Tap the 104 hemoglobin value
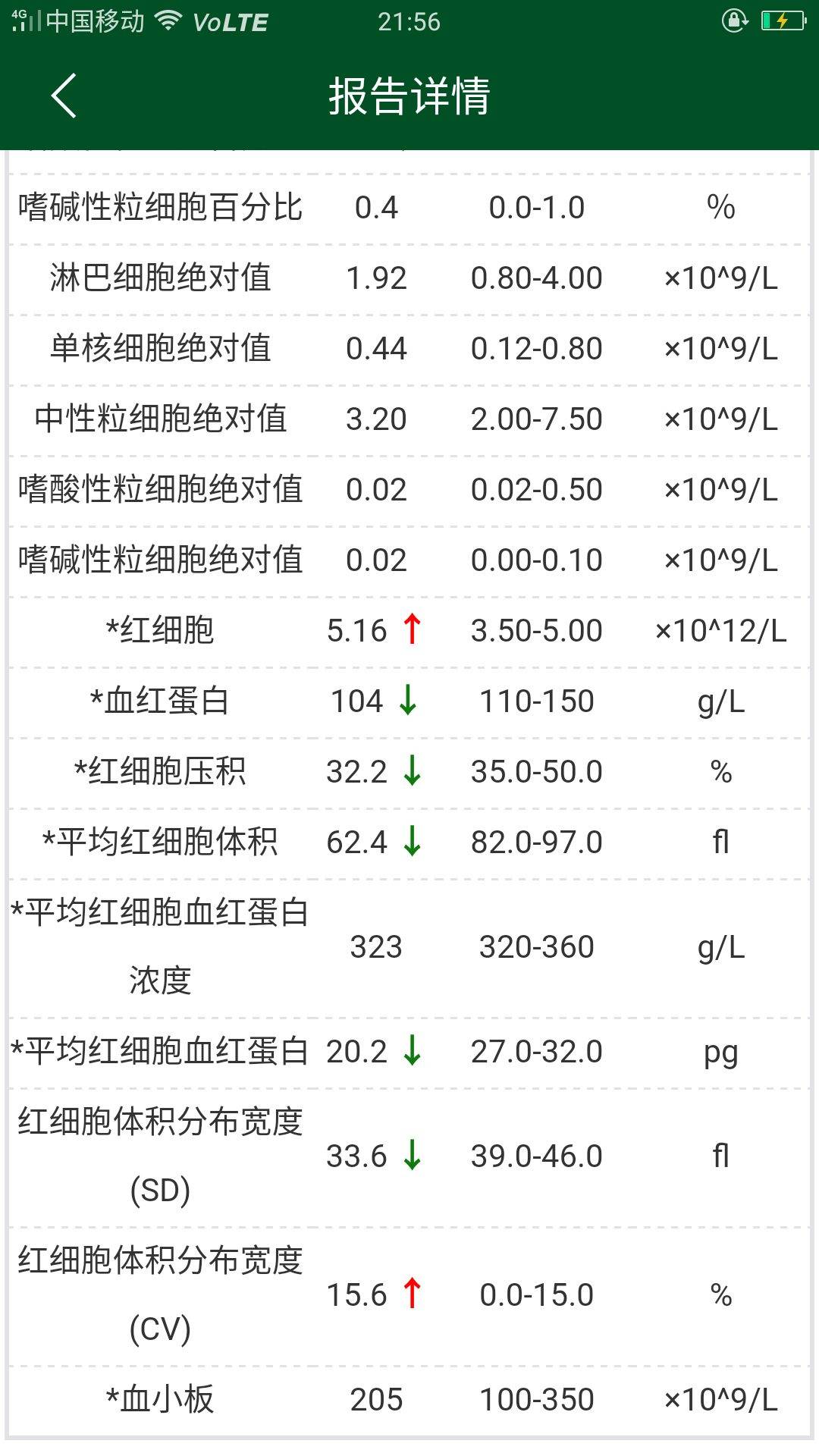819x1456 pixels. coord(356,701)
